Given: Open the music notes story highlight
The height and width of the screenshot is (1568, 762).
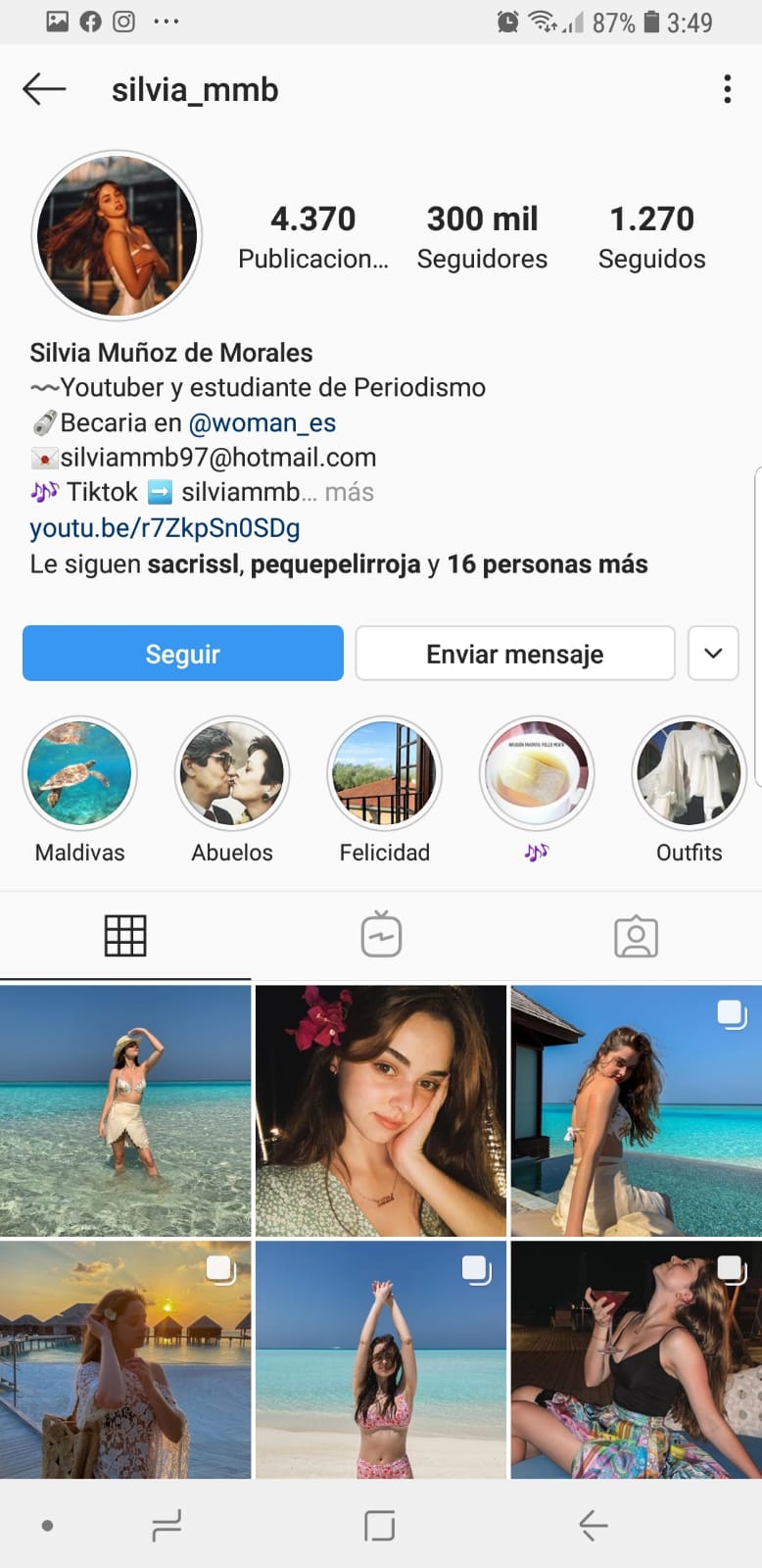Looking at the screenshot, I should click(x=537, y=774).
